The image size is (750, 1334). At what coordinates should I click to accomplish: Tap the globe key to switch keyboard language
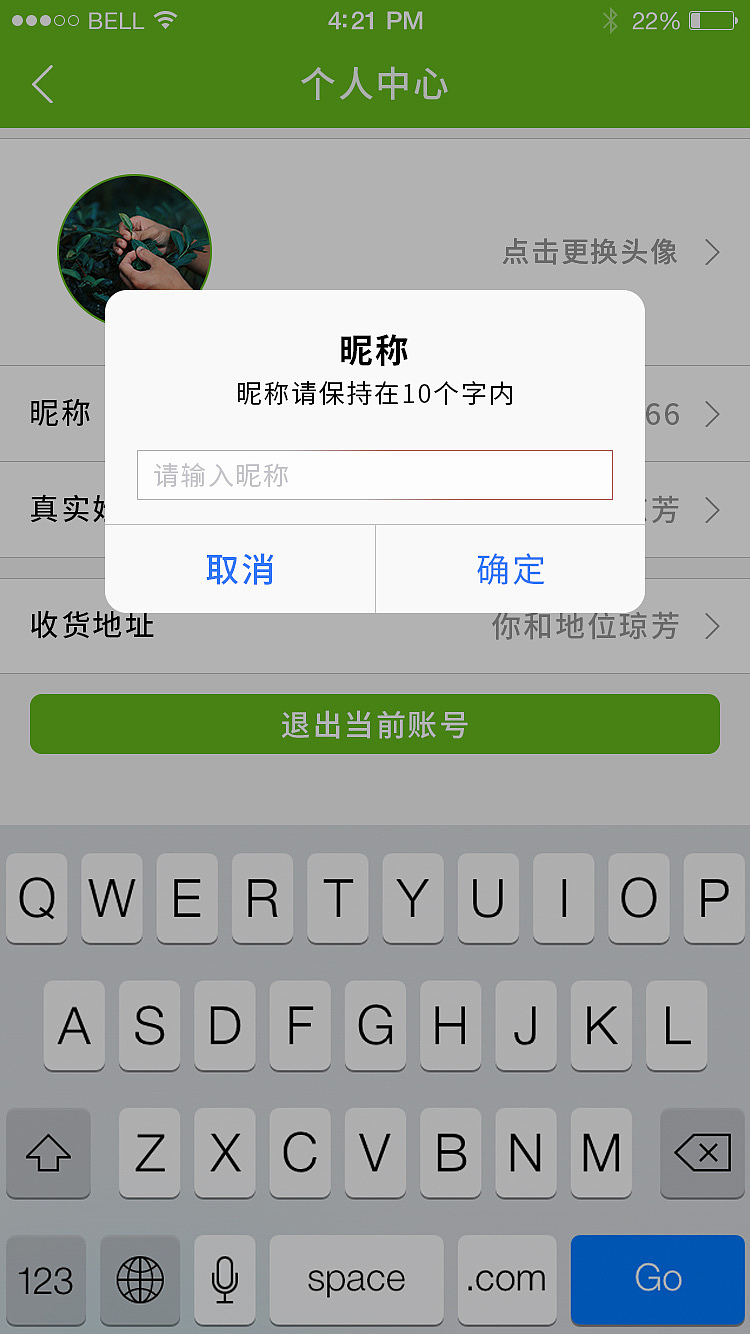click(140, 1280)
